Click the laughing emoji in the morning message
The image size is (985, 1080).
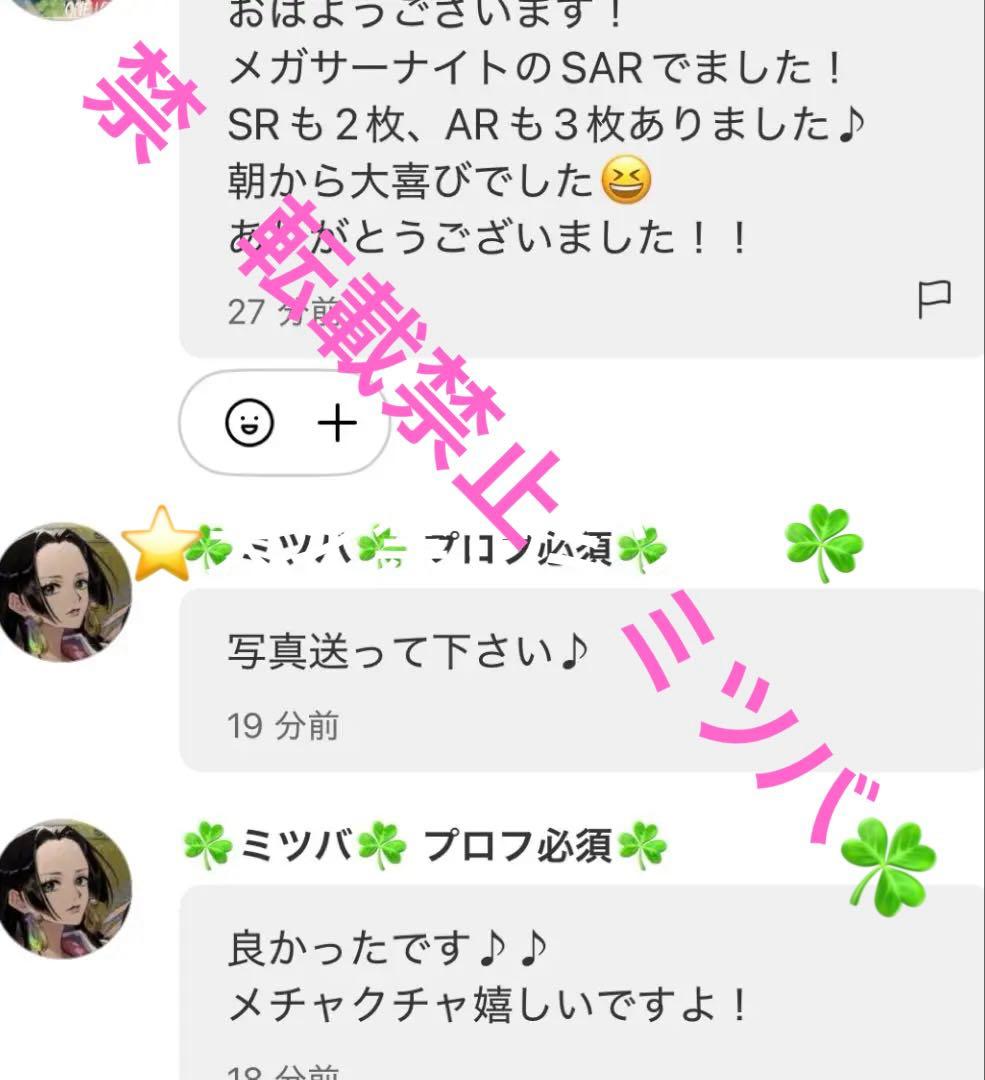[x=624, y=180]
